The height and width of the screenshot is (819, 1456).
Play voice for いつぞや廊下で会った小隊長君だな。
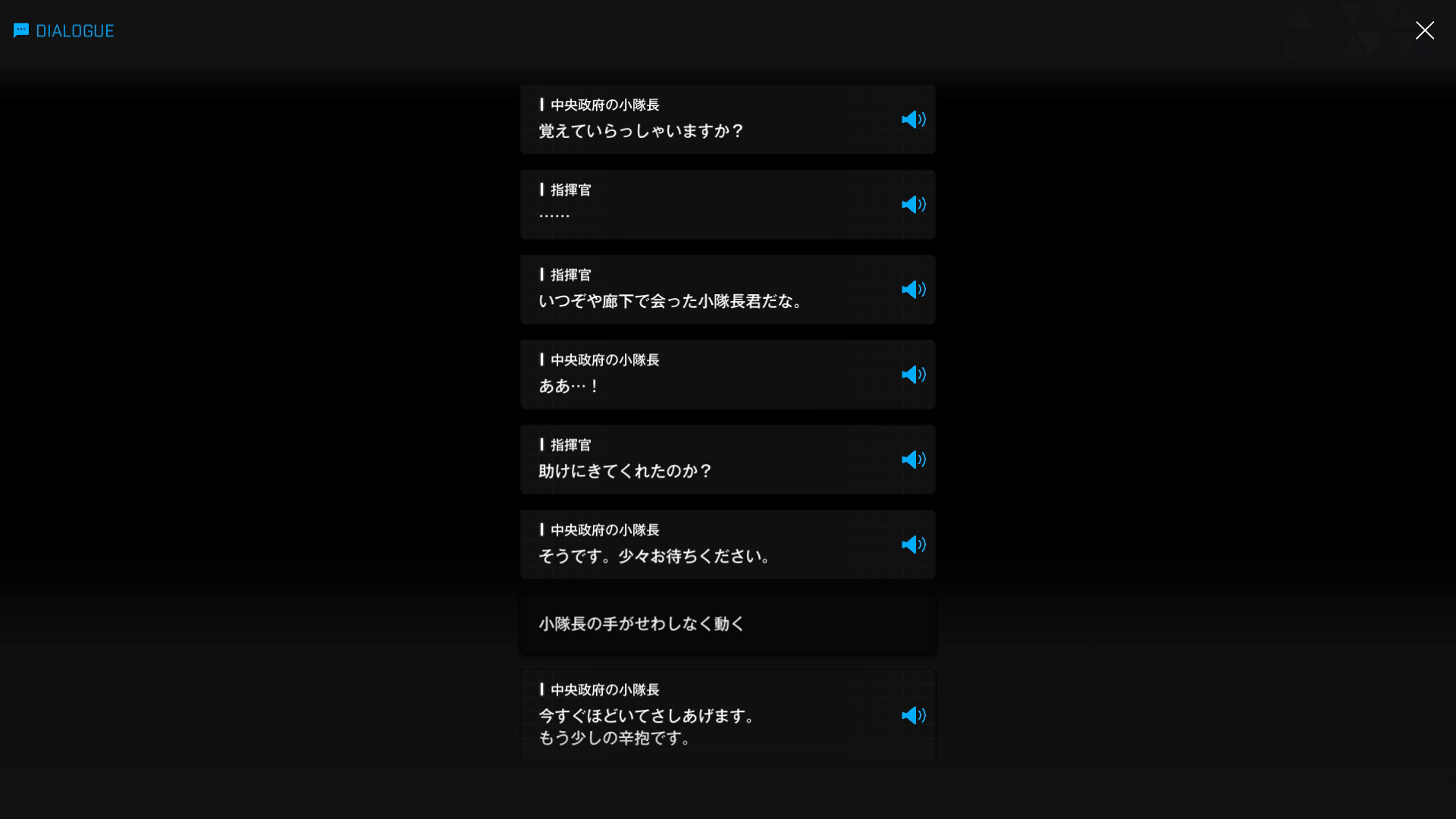tap(913, 290)
